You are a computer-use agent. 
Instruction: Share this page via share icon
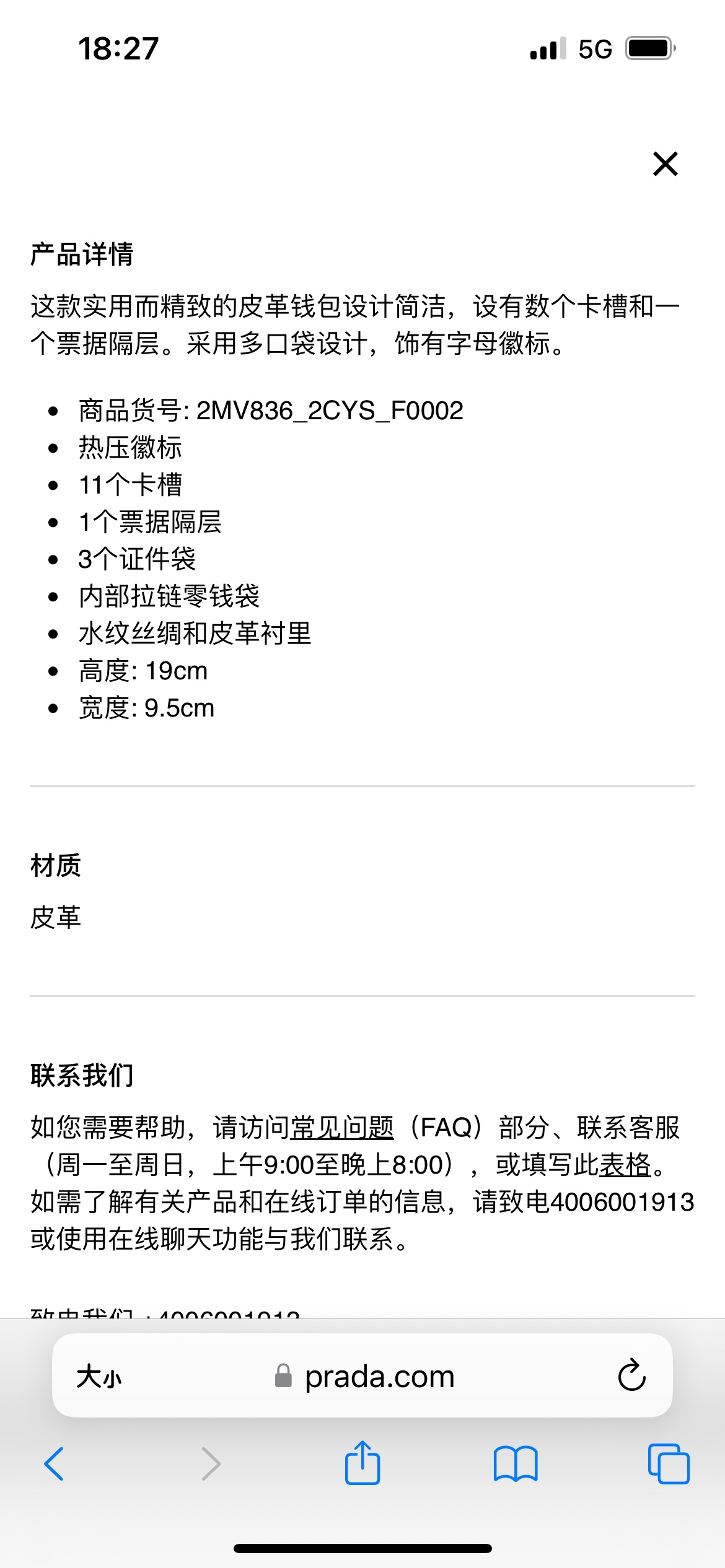click(x=362, y=1463)
